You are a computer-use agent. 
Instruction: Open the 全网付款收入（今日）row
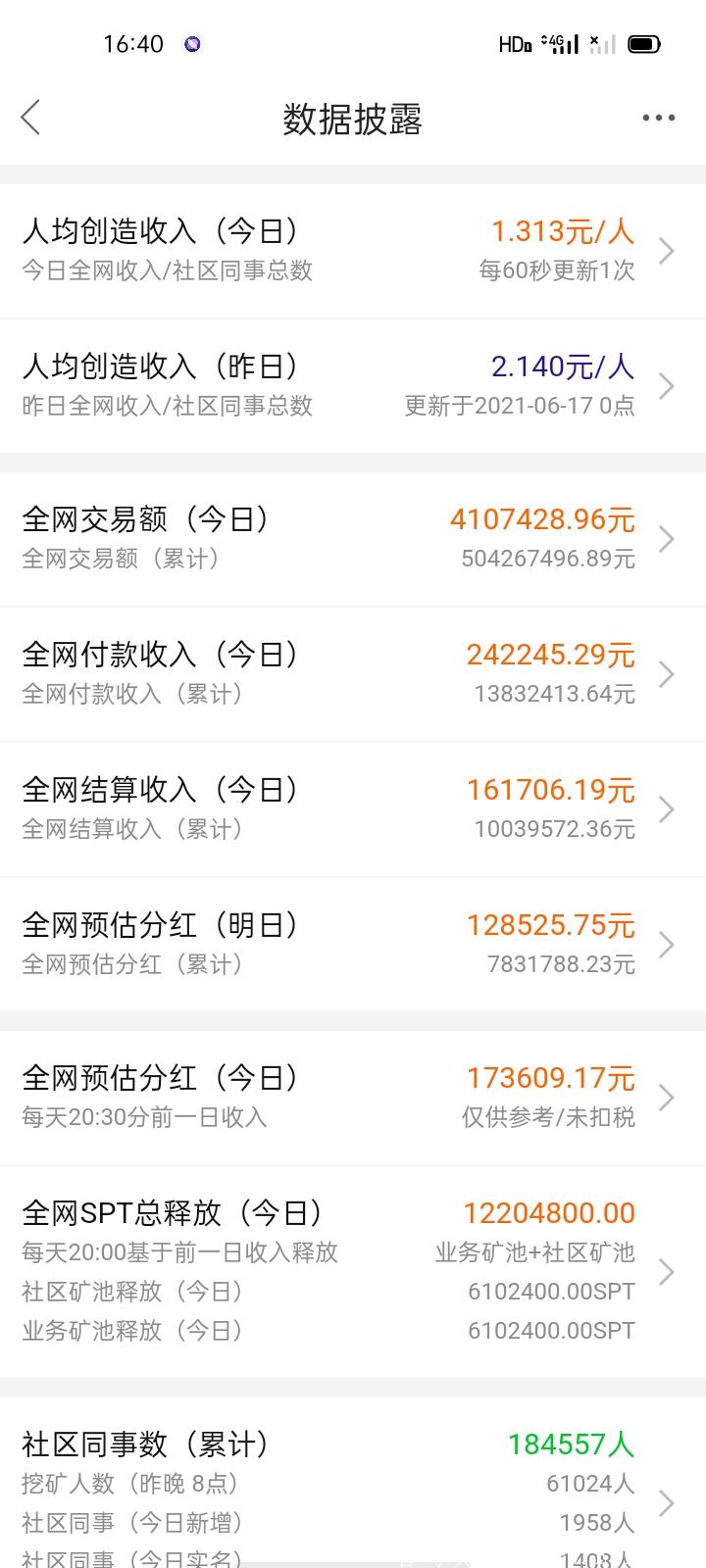pyautogui.click(x=353, y=674)
